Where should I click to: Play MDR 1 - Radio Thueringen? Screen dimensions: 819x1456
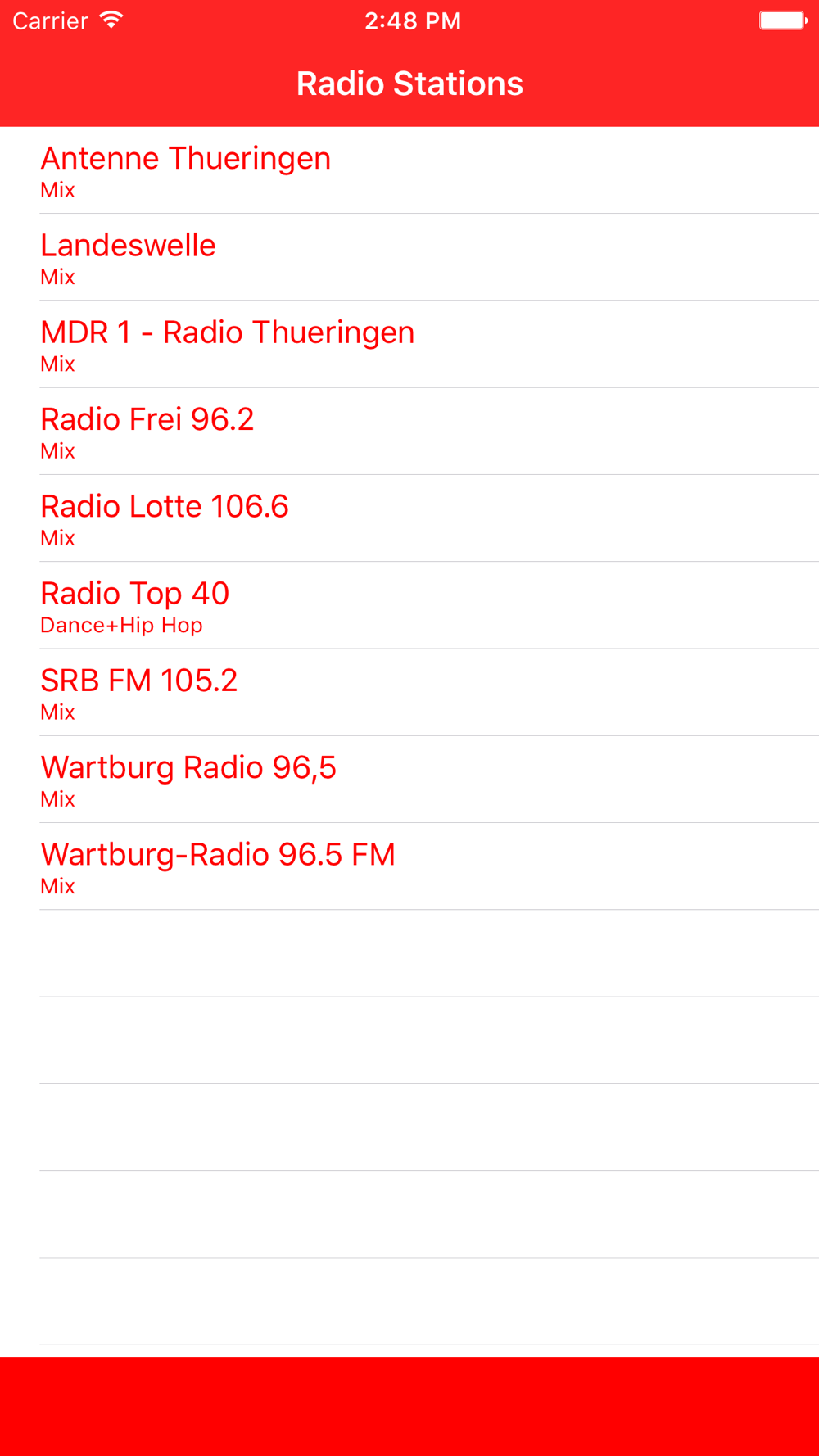pos(409,344)
